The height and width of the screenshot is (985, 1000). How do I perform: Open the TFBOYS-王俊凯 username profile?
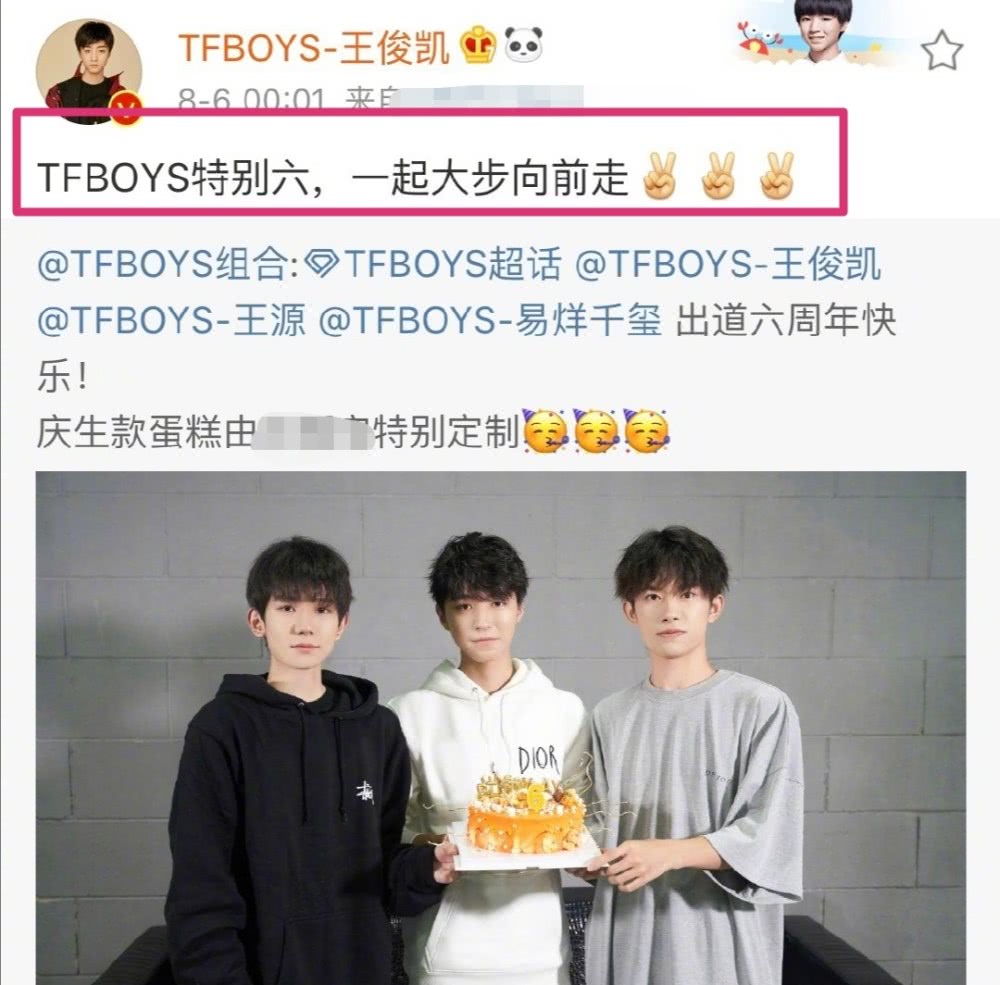pos(312,47)
